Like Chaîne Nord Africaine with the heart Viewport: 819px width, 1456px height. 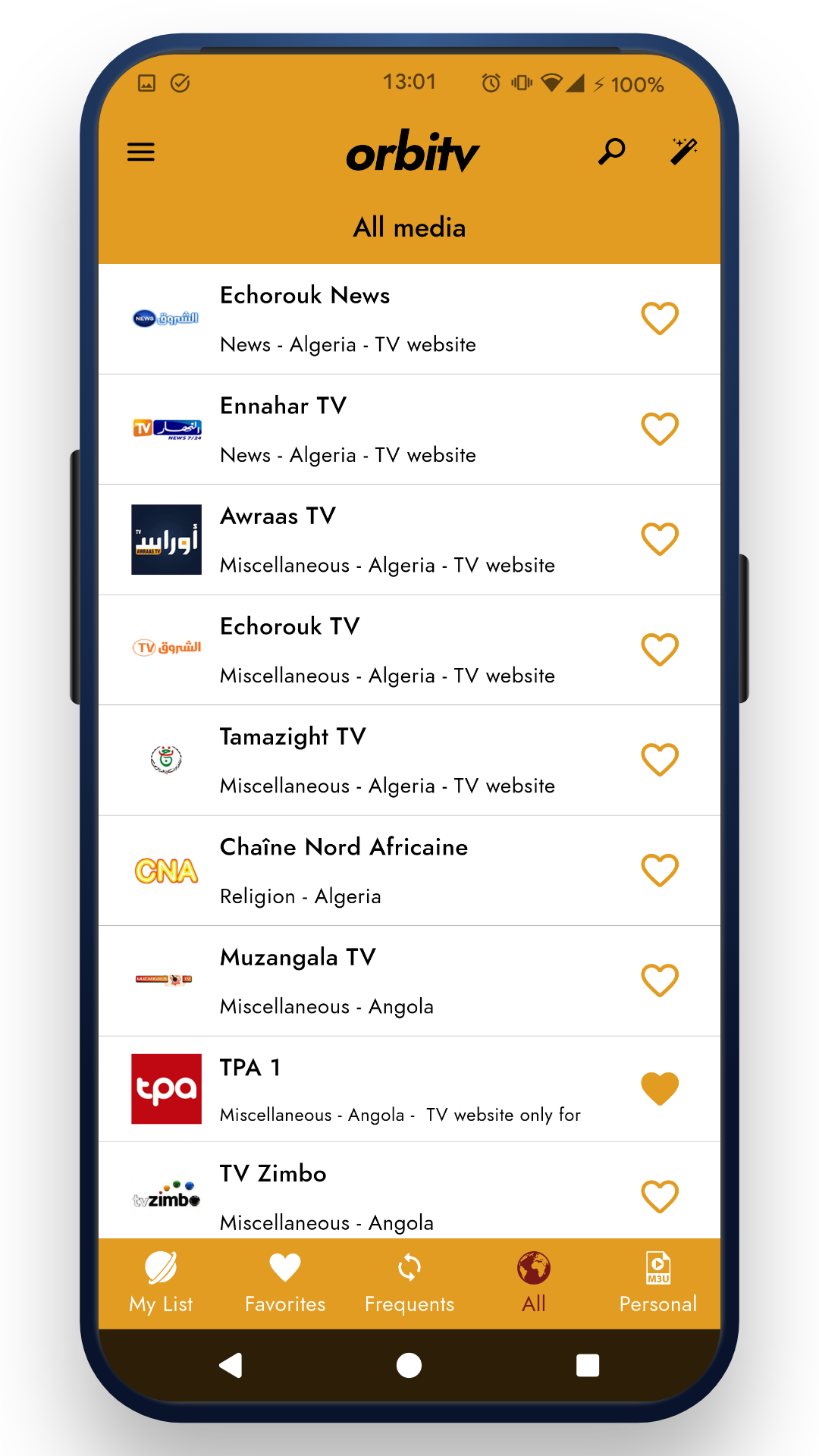659,871
